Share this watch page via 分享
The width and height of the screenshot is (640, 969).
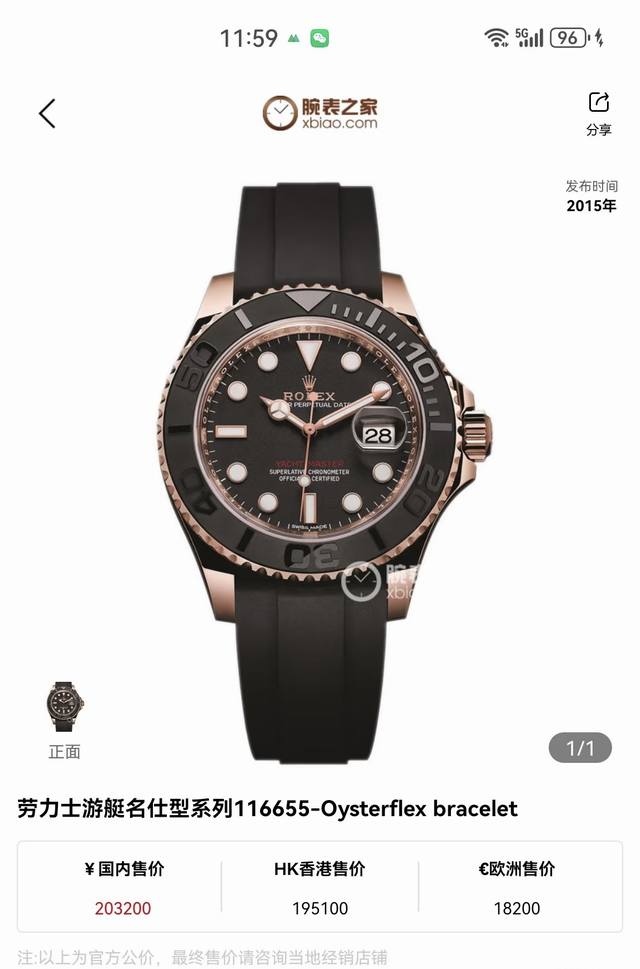point(598,112)
